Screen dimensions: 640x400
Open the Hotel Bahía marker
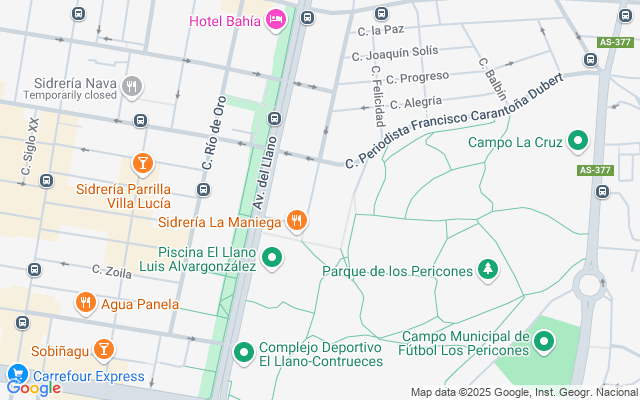click(x=277, y=21)
